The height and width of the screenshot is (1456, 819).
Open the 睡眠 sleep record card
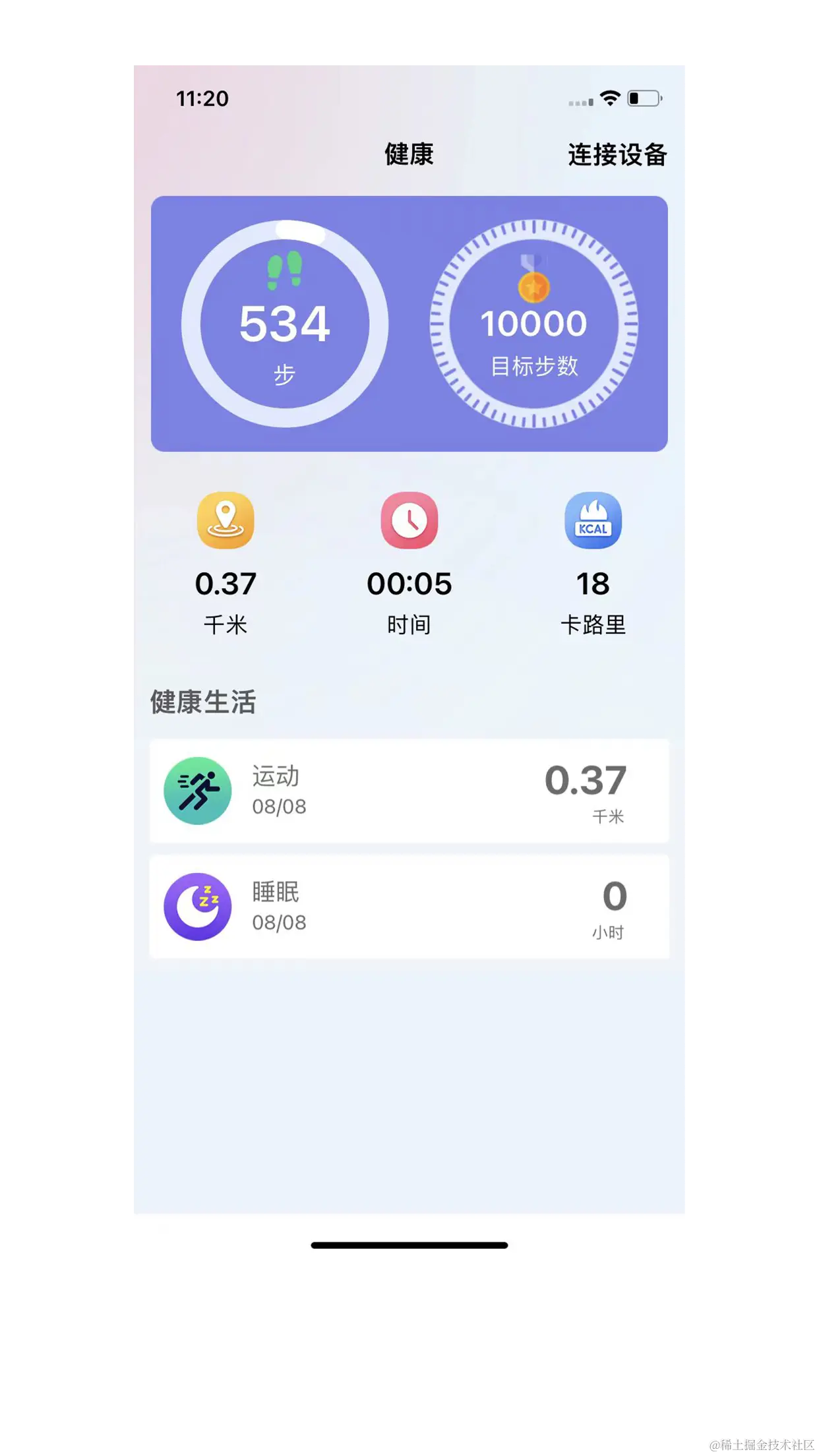(x=409, y=907)
